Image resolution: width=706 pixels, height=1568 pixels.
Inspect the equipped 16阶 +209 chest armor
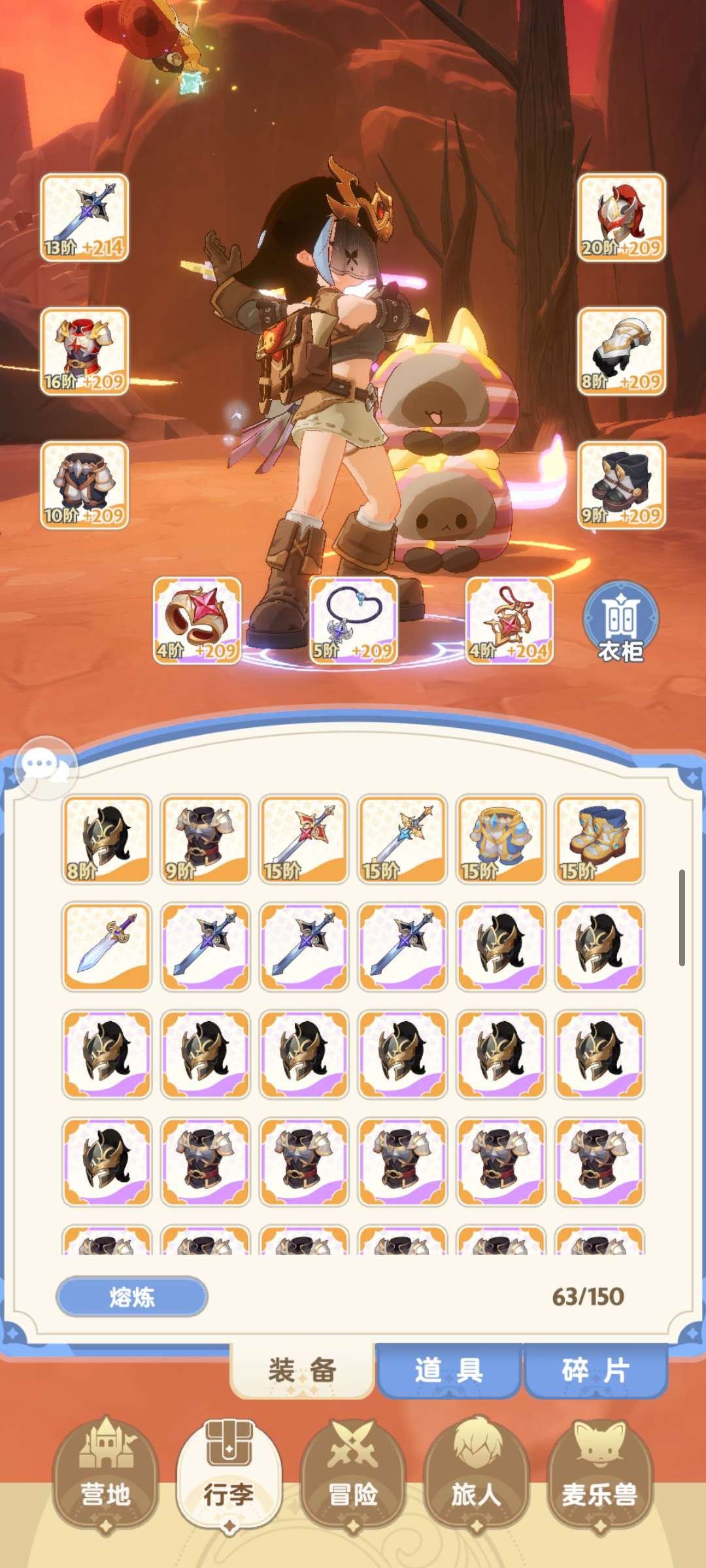pyautogui.click(x=84, y=352)
